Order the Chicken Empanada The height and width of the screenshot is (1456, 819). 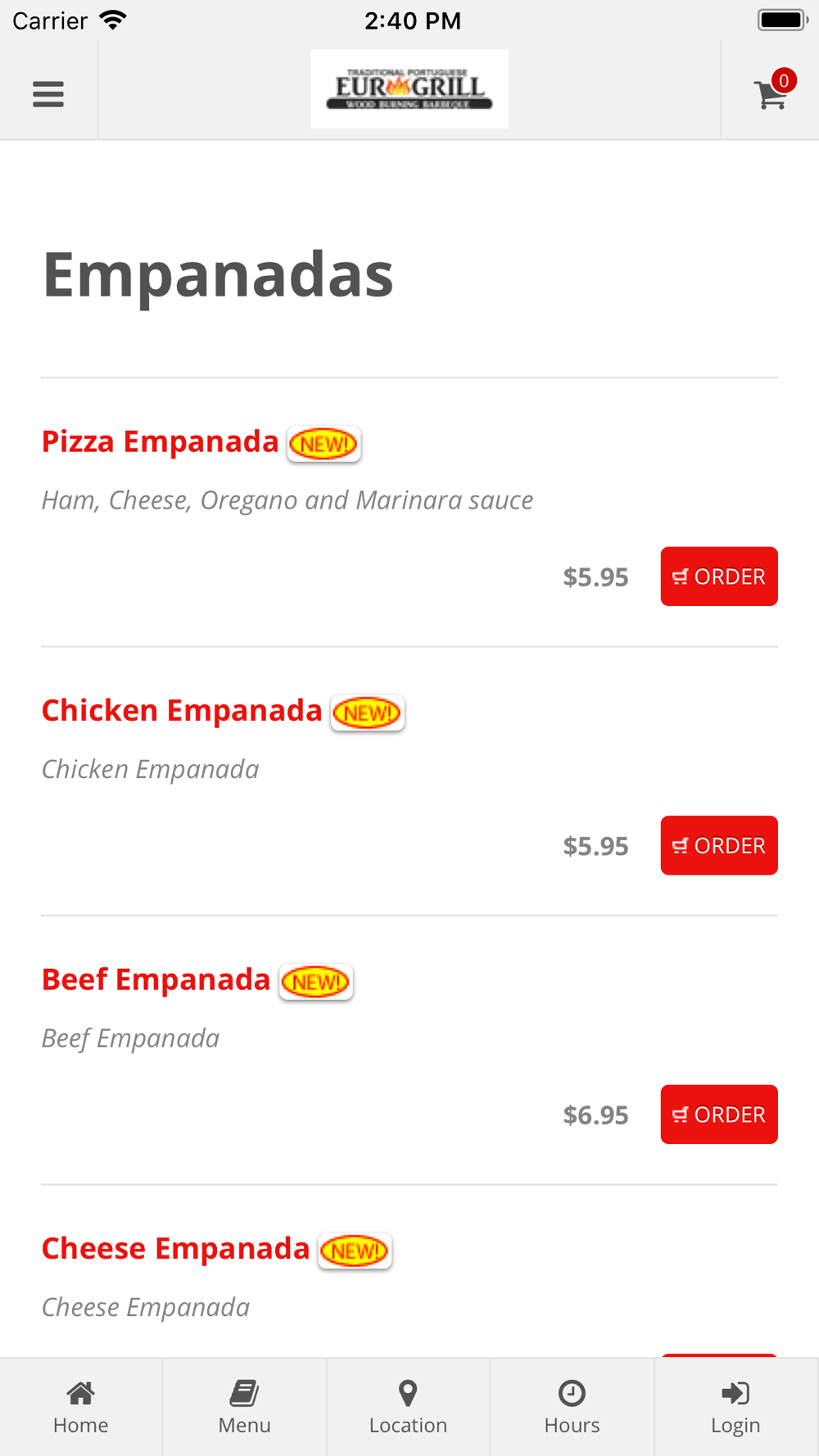(719, 845)
